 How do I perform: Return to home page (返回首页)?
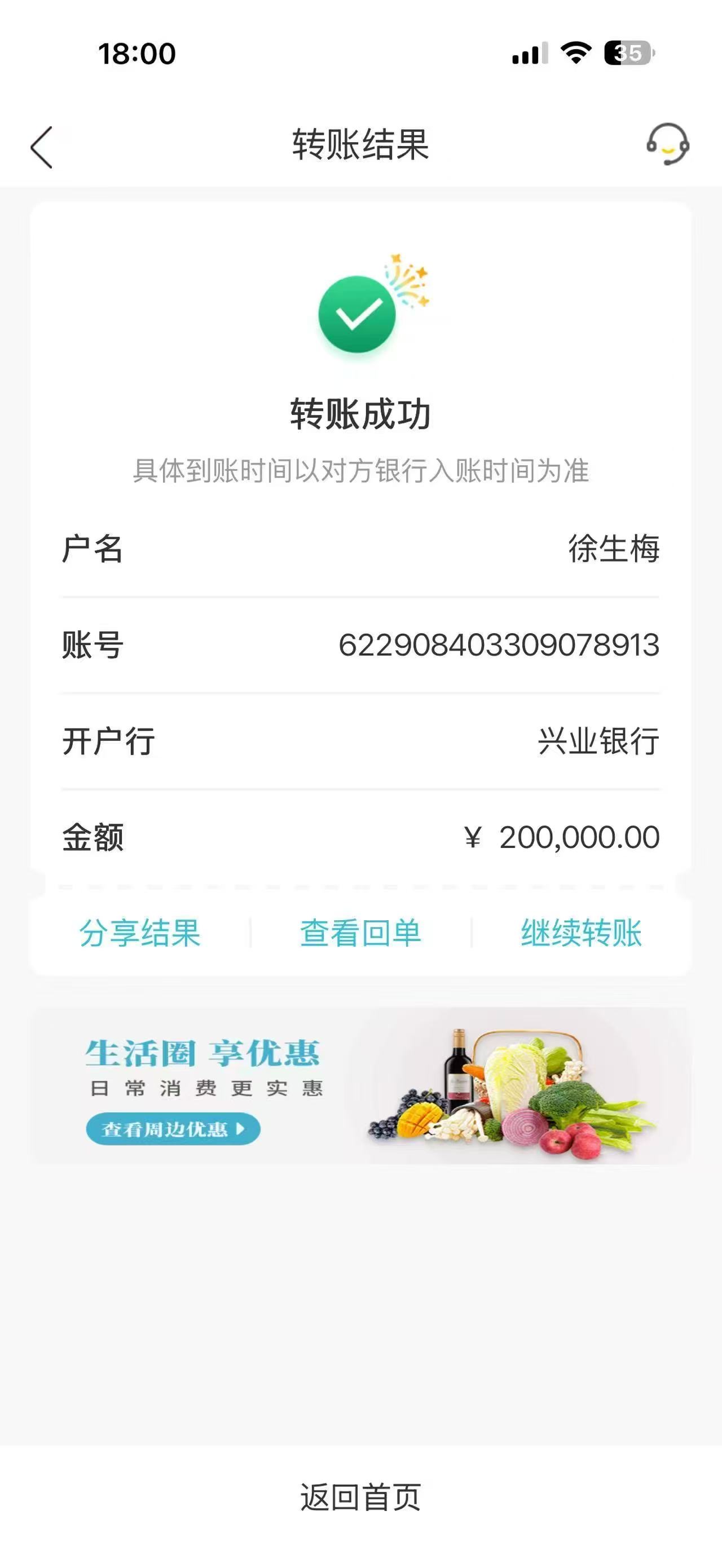tap(360, 1497)
